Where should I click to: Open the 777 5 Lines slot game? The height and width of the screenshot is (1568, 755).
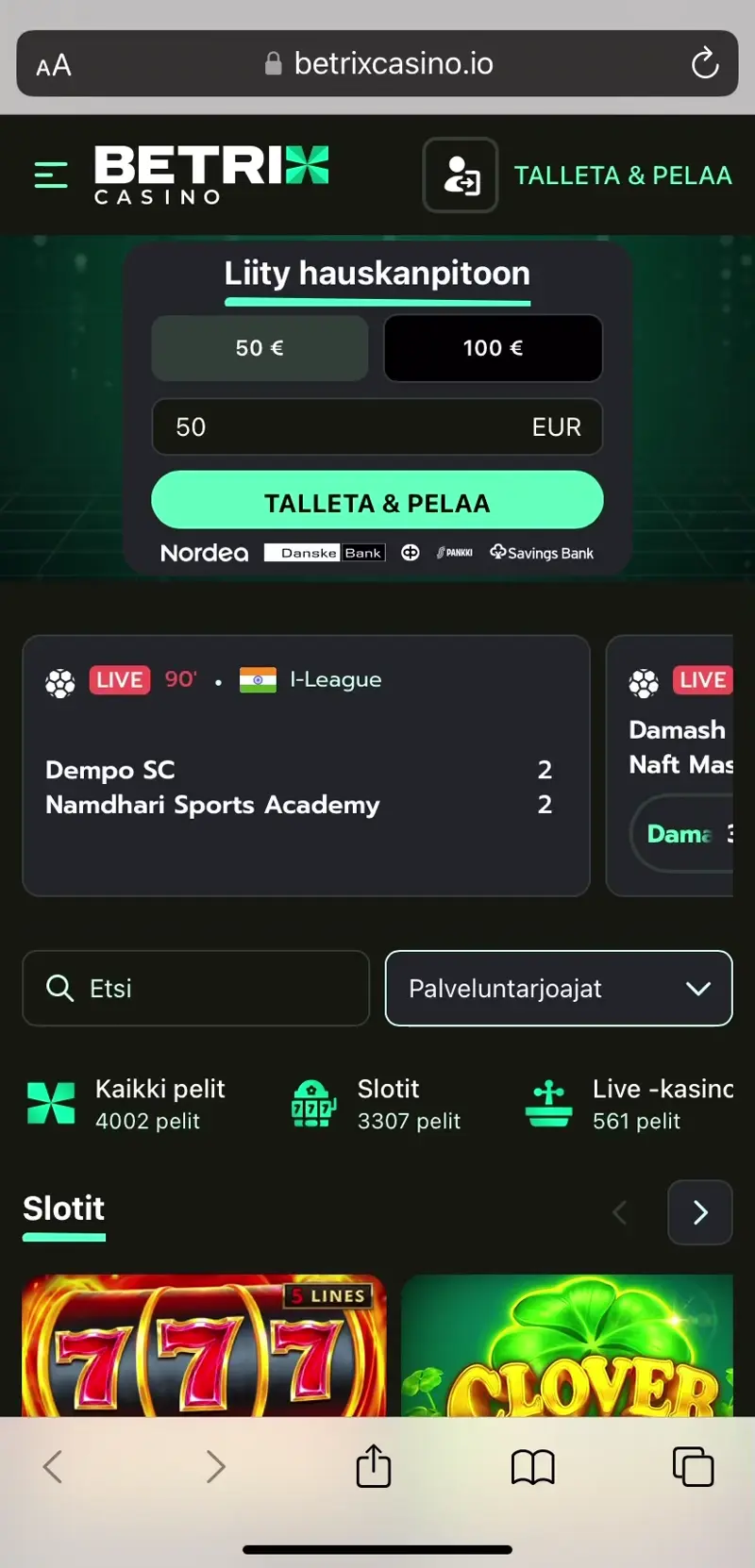point(204,1347)
